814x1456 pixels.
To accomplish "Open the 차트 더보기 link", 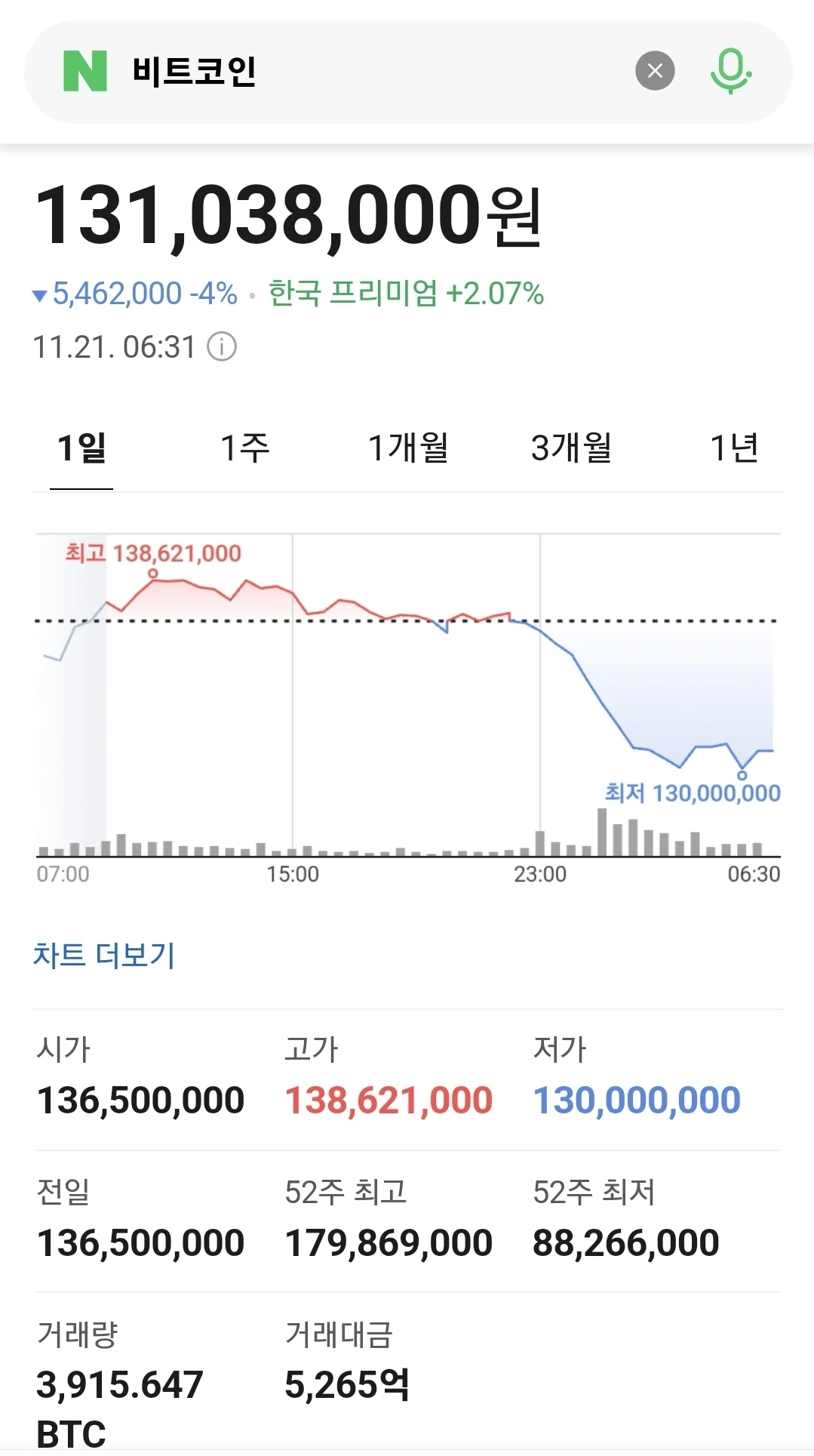I will [104, 955].
